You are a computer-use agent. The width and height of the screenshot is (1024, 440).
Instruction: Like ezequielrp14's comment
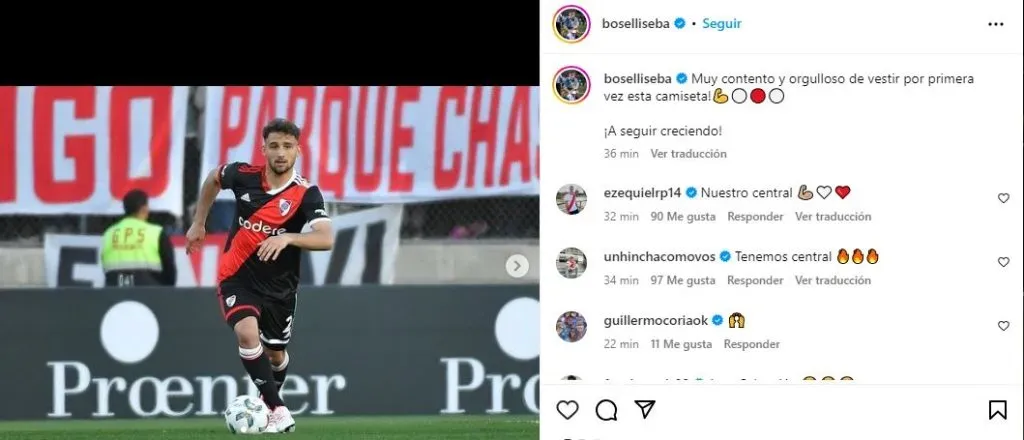tap(1003, 198)
